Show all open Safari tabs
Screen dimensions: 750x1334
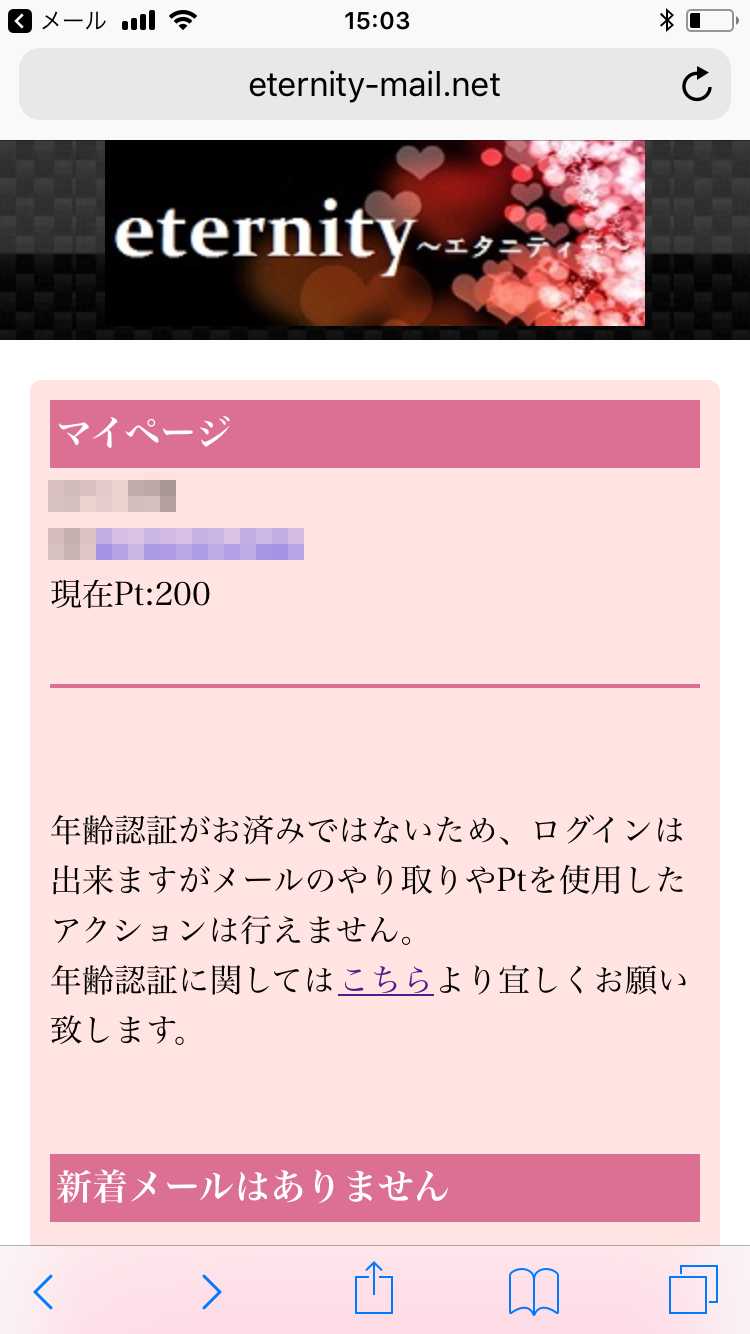click(x=692, y=1290)
